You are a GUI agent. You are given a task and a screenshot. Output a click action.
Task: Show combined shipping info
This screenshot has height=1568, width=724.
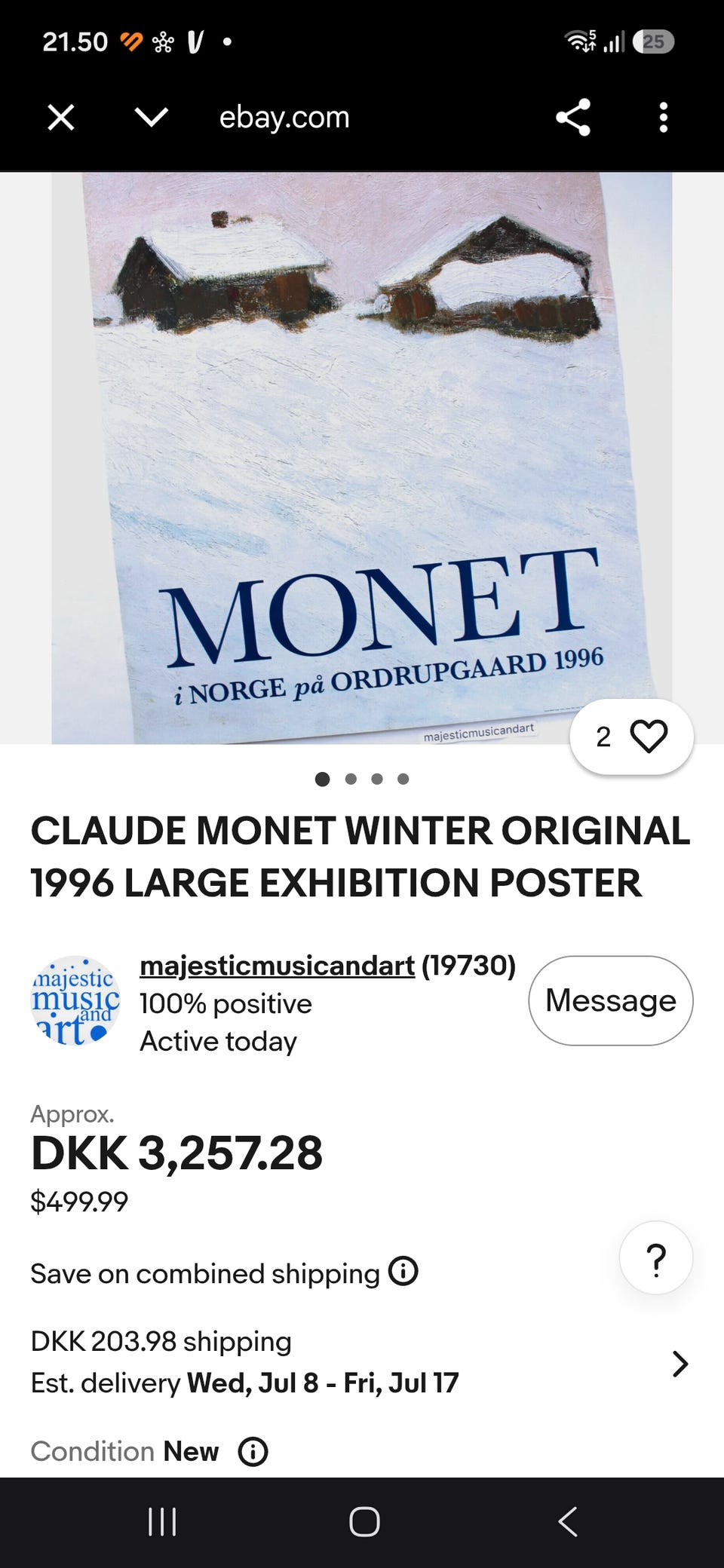click(403, 1271)
